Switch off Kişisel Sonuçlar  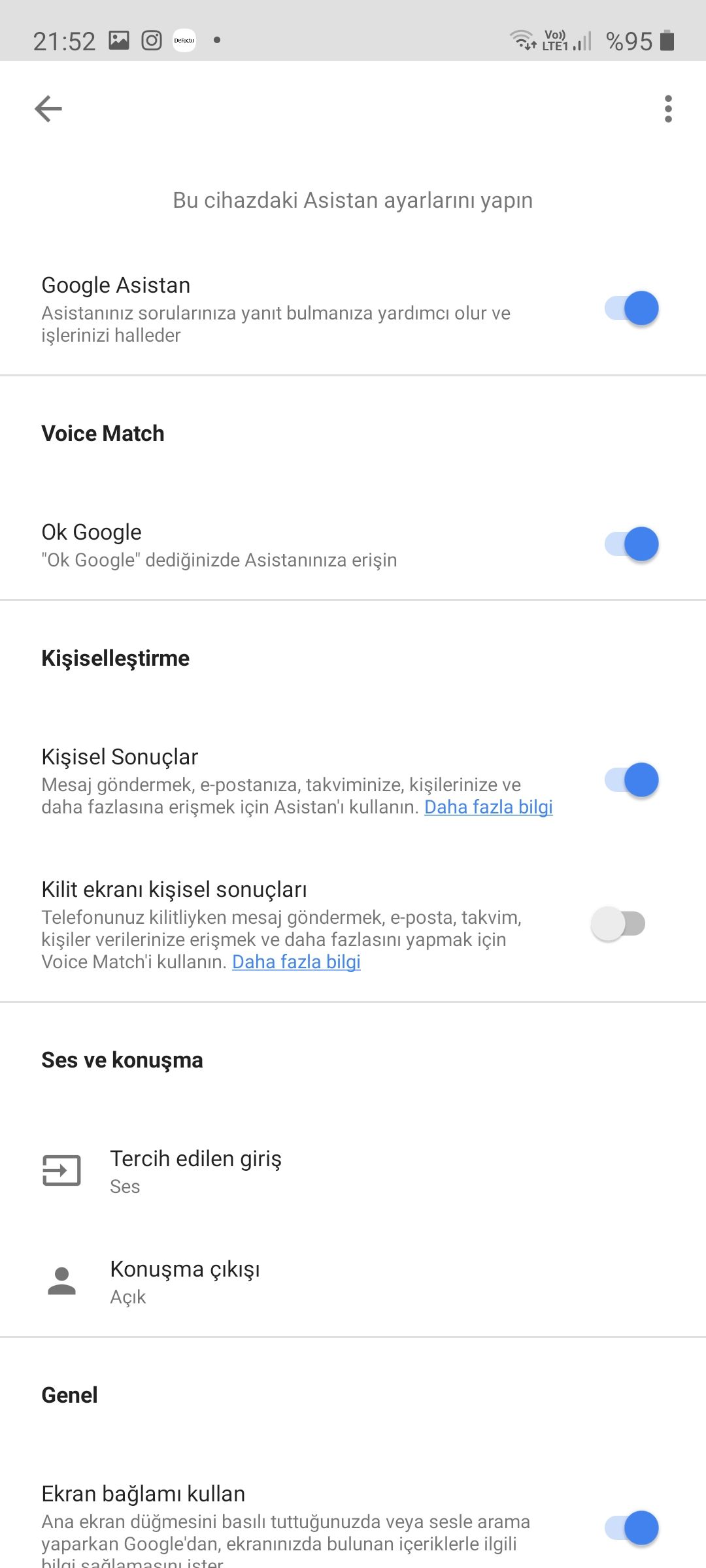click(x=631, y=780)
